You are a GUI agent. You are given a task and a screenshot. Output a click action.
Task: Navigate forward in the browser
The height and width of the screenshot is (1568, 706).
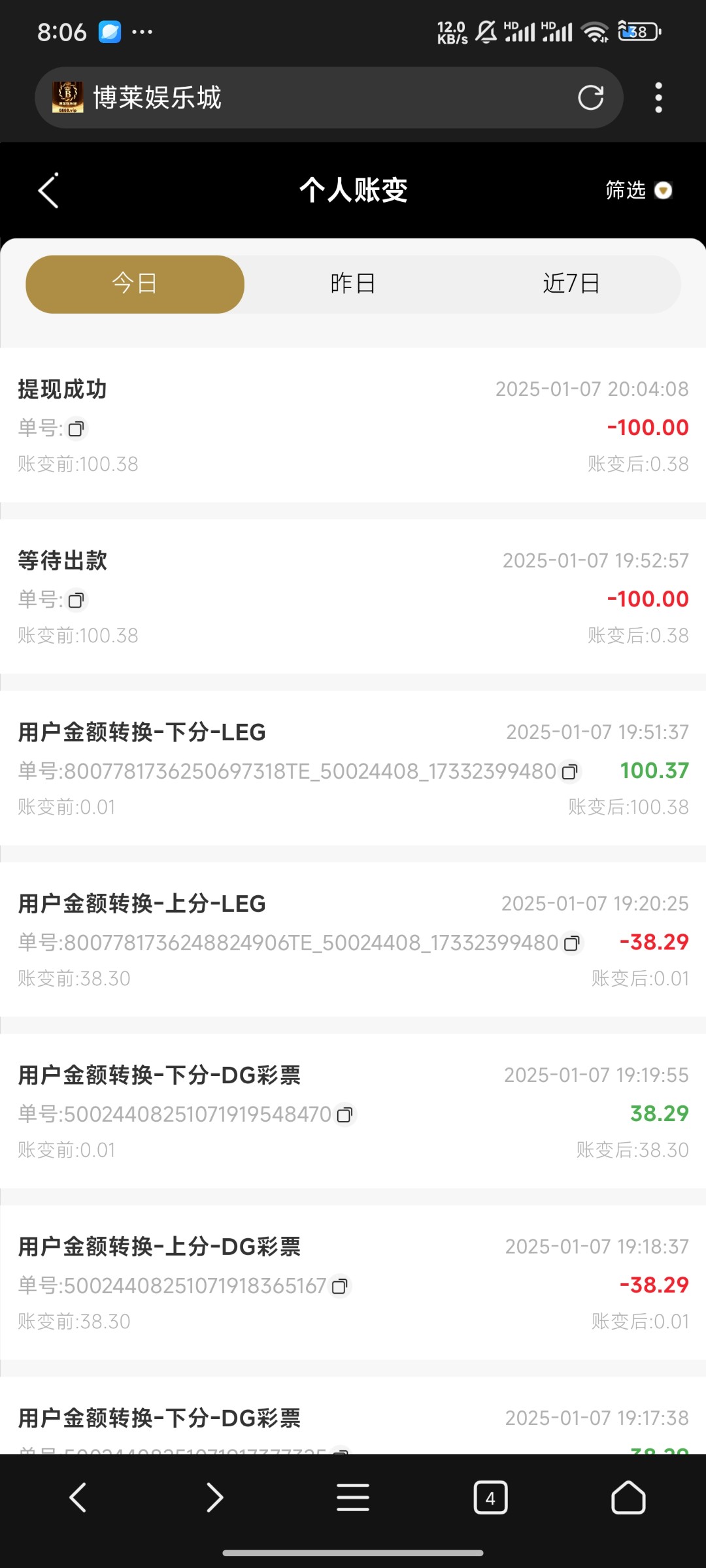tap(215, 1497)
